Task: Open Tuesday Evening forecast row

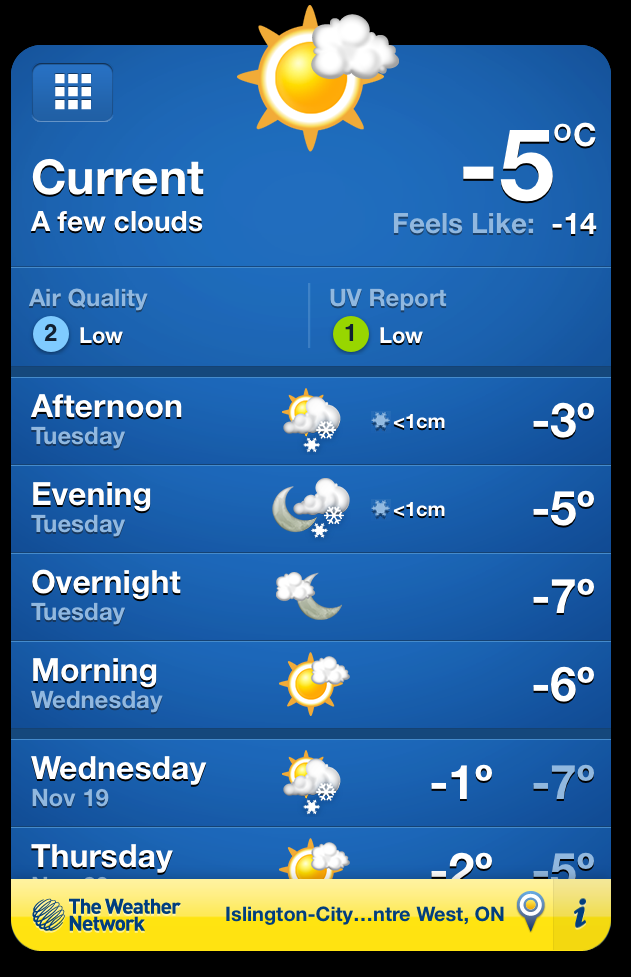Action: [x=310, y=509]
